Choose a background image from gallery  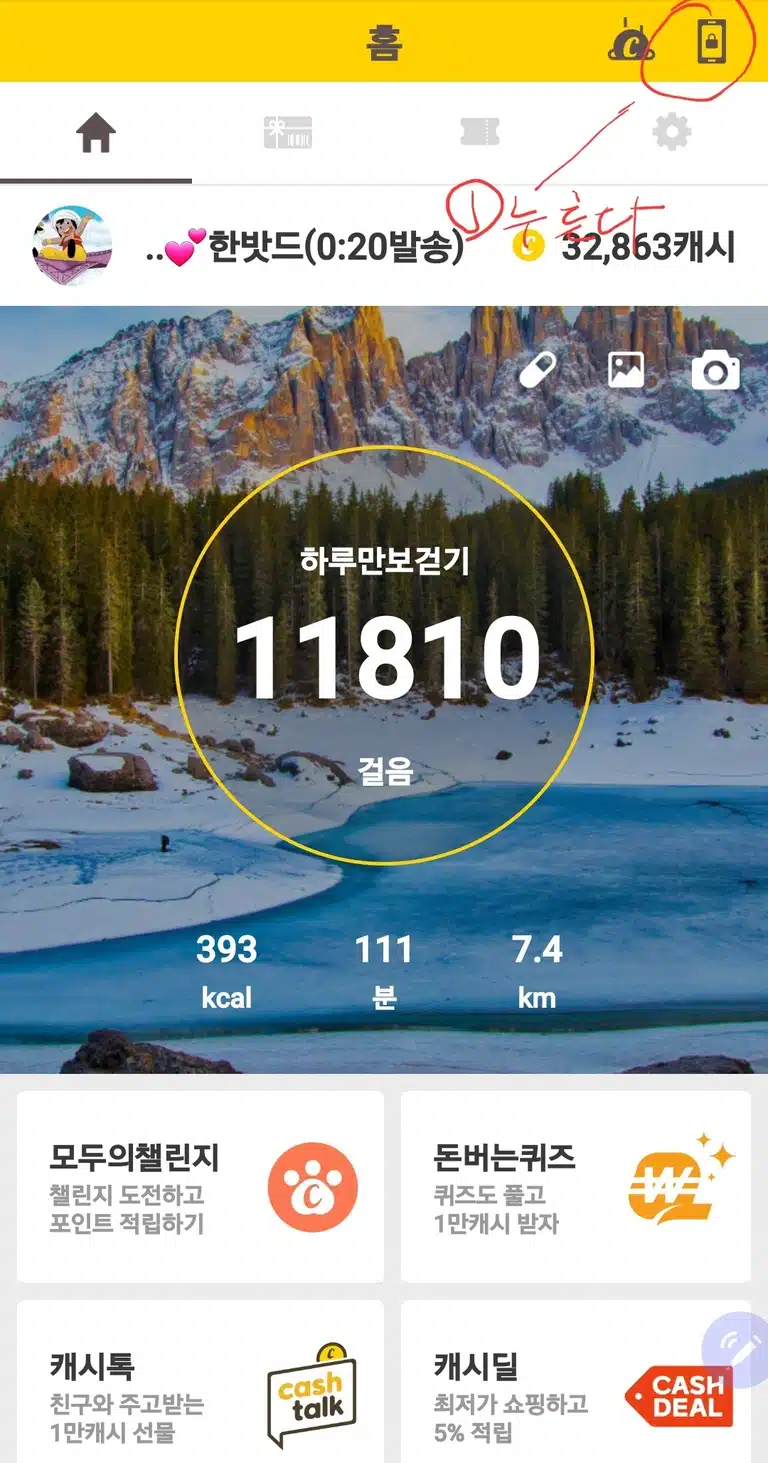tap(627, 371)
